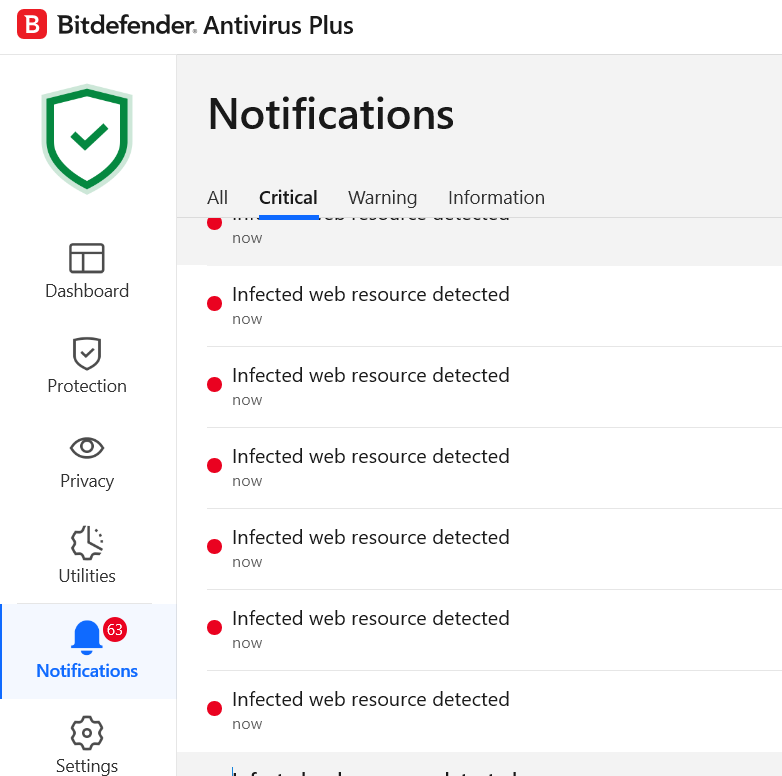This screenshot has height=776, width=782.
Task: Select the Critical tab
Action: (288, 197)
